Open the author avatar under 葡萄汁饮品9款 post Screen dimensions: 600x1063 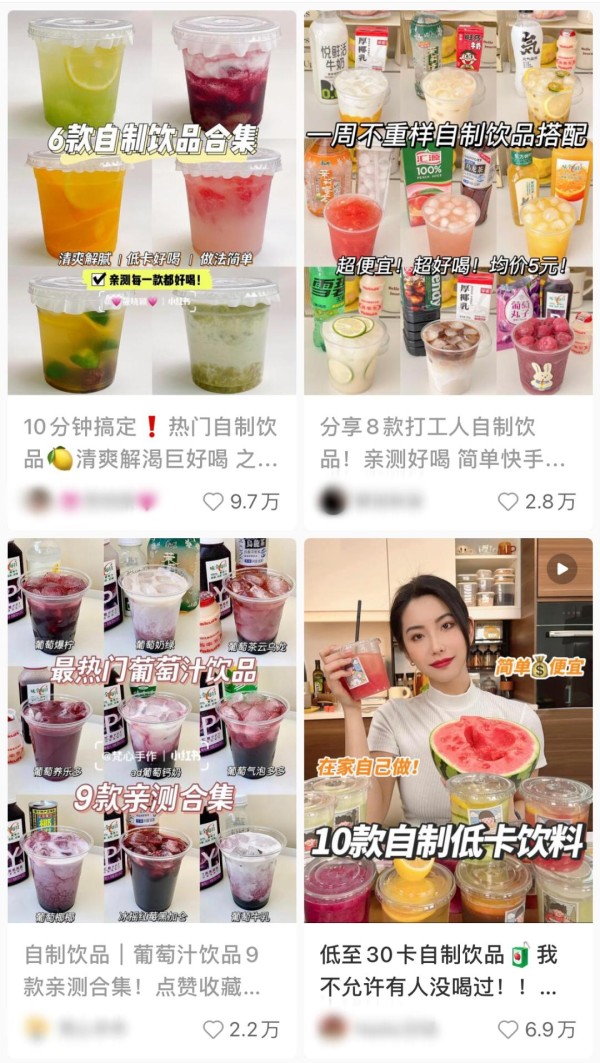(37, 1028)
